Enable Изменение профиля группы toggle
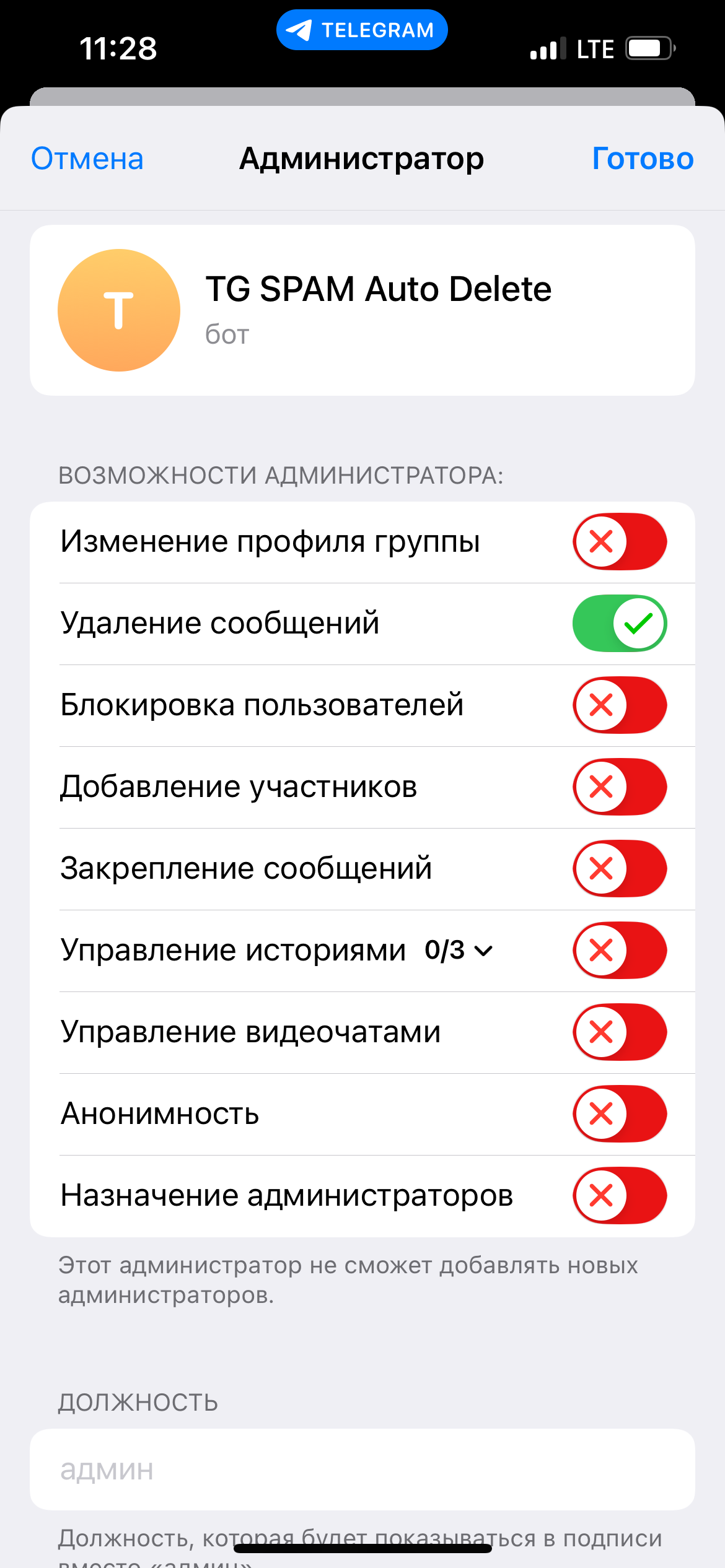This screenshot has width=725, height=1568. tap(620, 542)
